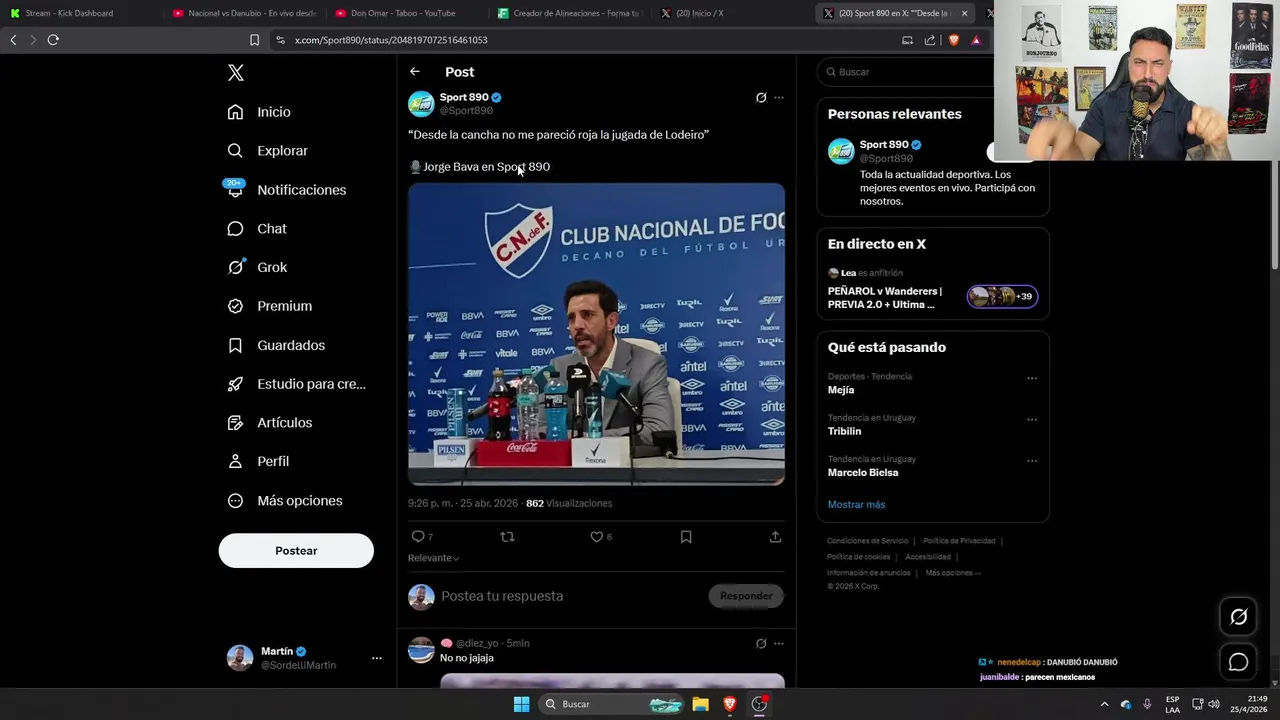Open the Marcelo Bielsa trend
Viewport: 1280px width, 720px height.
(x=863, y=472)
